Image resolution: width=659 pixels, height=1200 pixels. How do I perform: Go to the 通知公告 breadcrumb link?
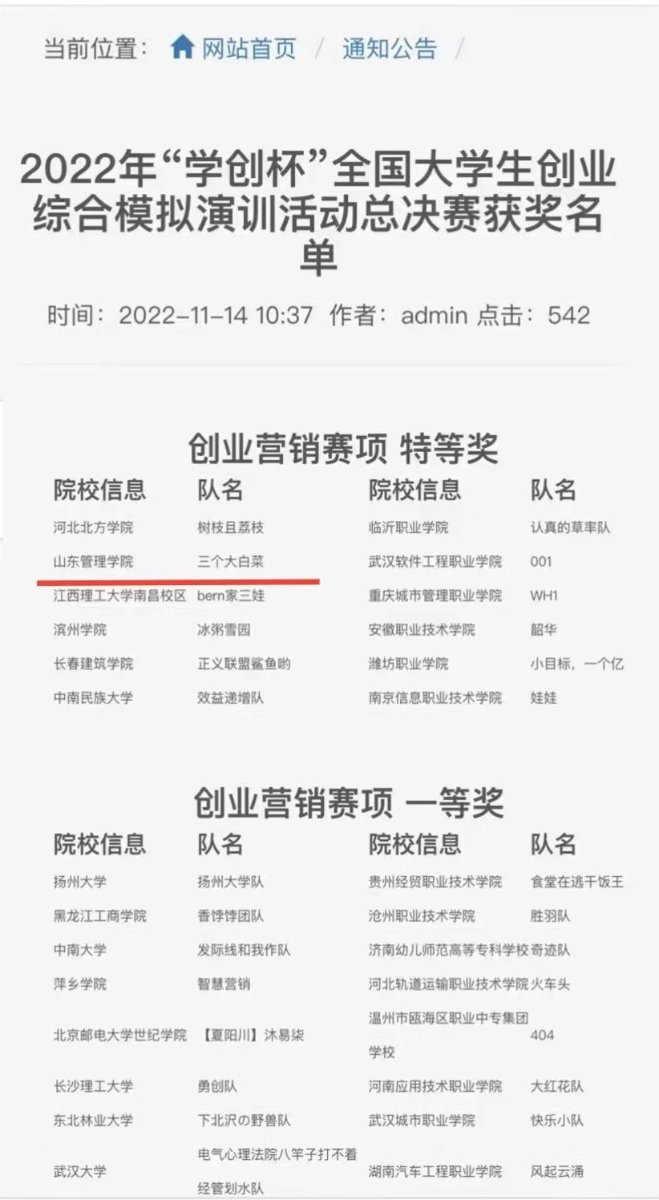(x=390, y=48)
